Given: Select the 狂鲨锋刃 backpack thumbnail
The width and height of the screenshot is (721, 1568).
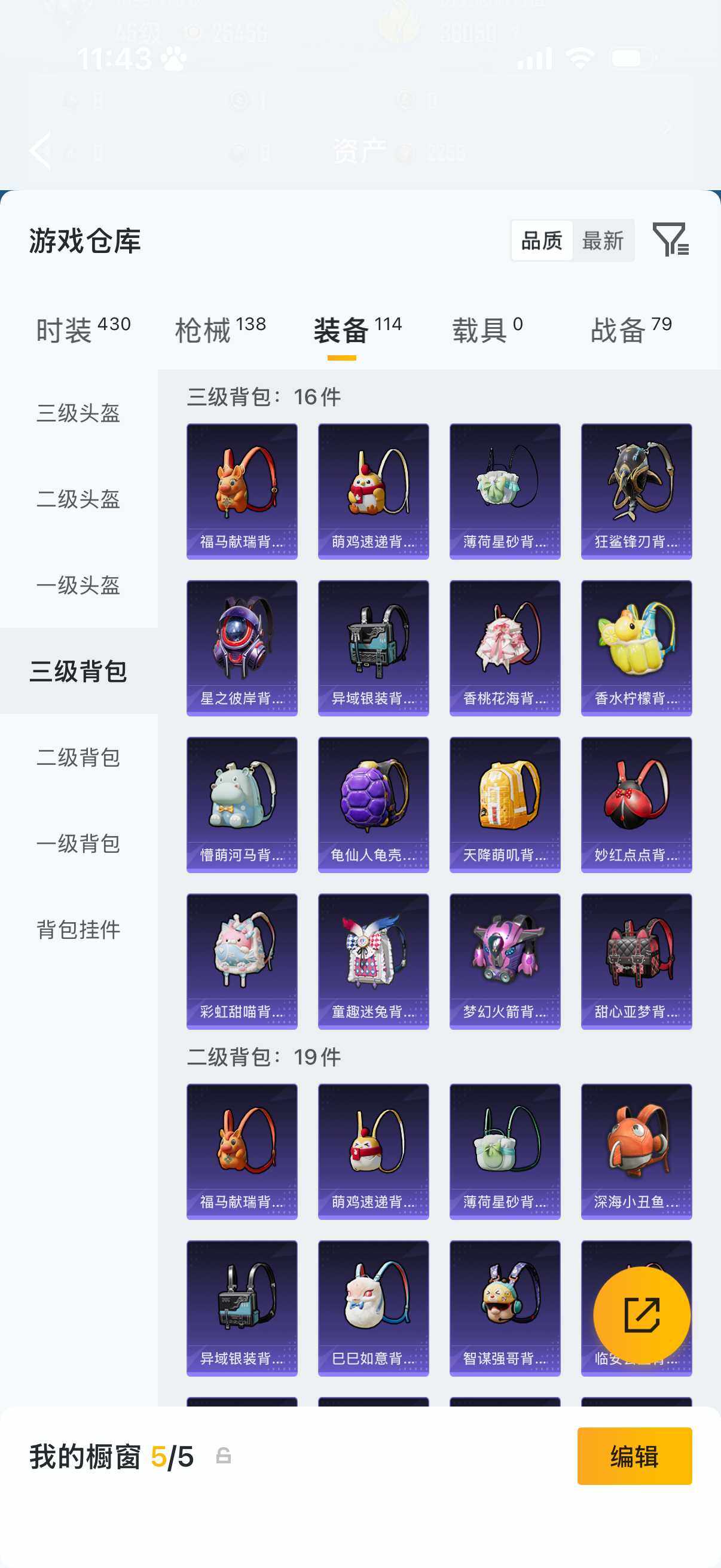Looking at the screenshot, I should click(636, 490).
